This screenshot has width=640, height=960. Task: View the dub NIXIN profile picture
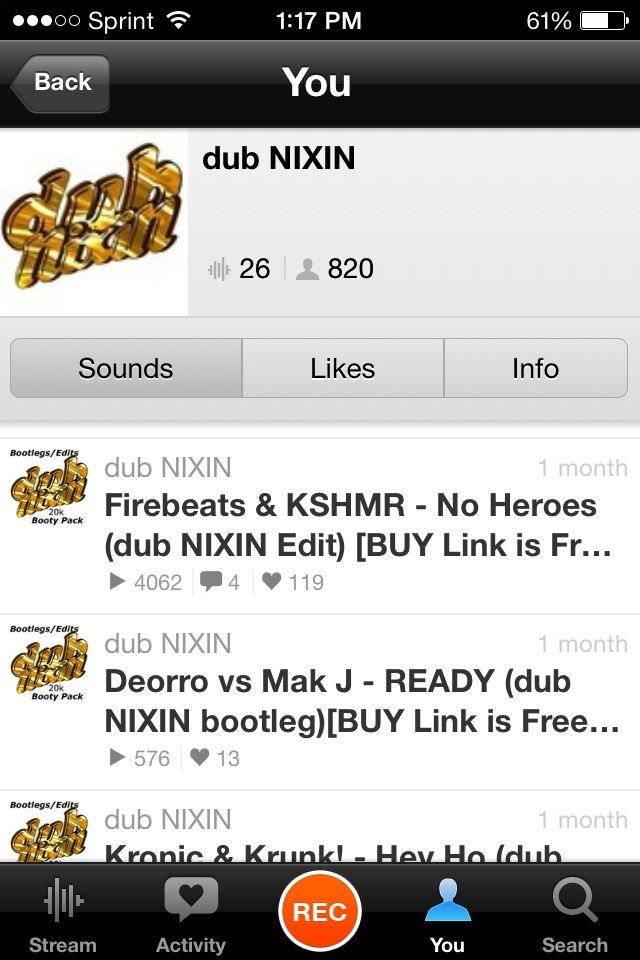94,222
